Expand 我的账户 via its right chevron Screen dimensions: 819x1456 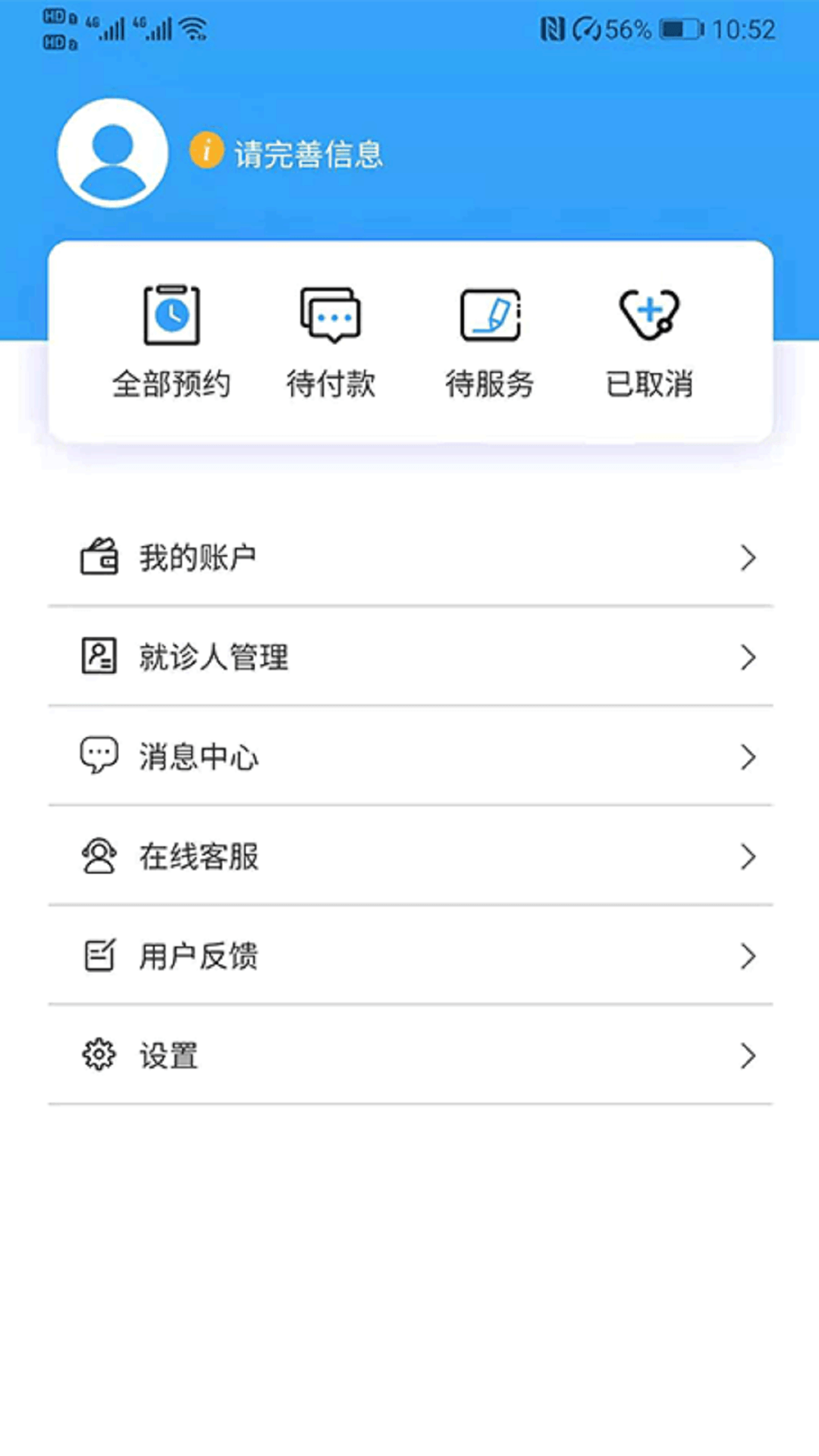(x=748, y=557)
